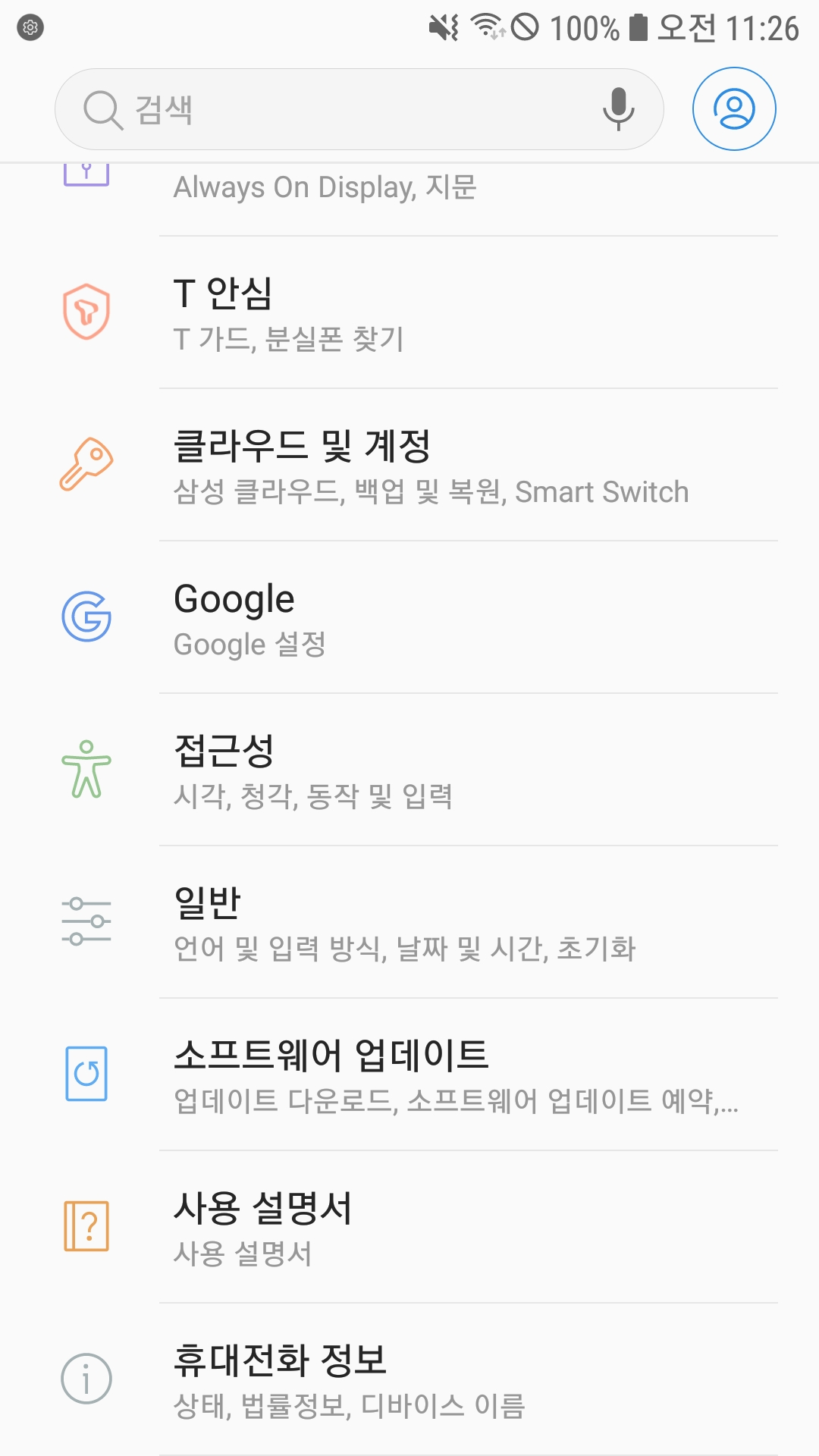The image size is (819, 1456).
Task: Go to 접근성 settings
Action: 409,770
